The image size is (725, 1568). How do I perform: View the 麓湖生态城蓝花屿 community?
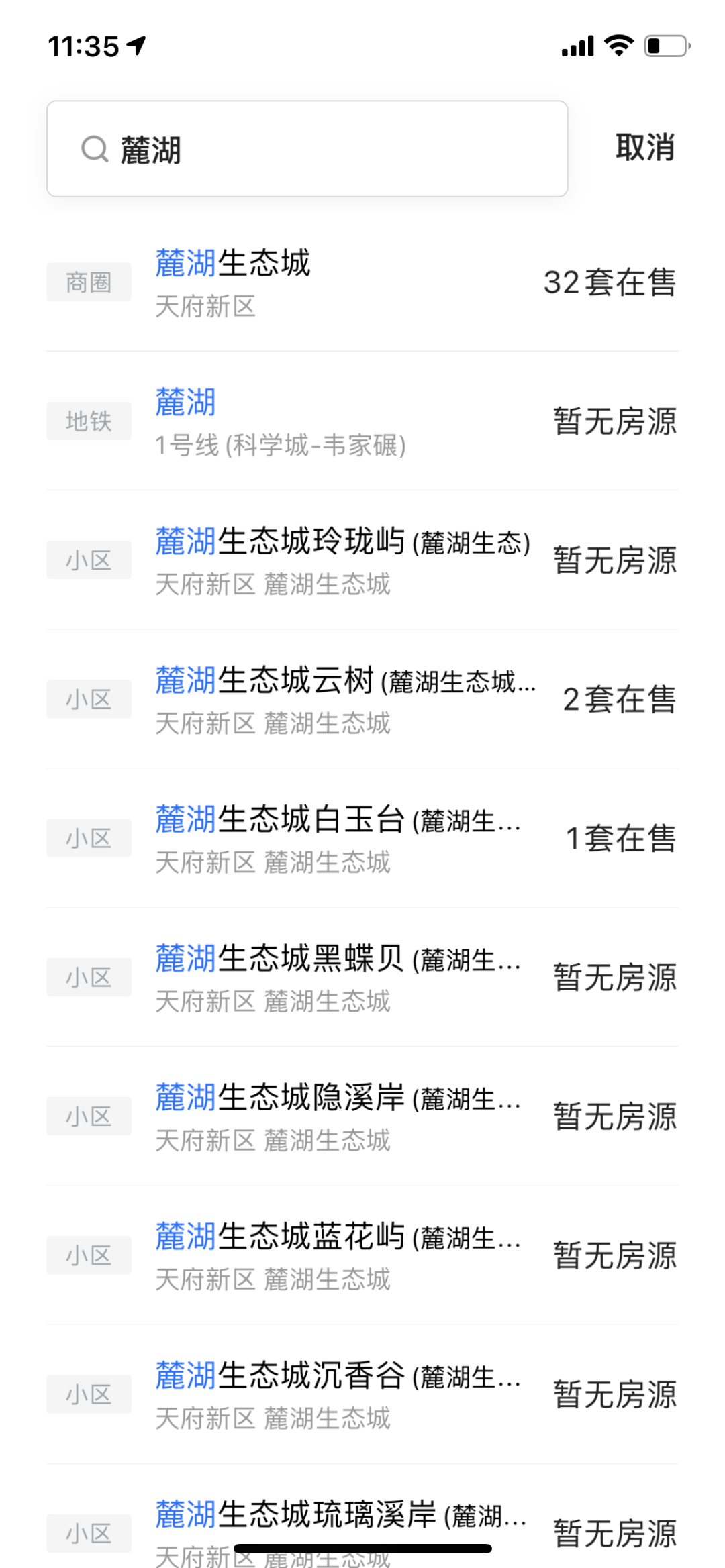click(362, 1255)
